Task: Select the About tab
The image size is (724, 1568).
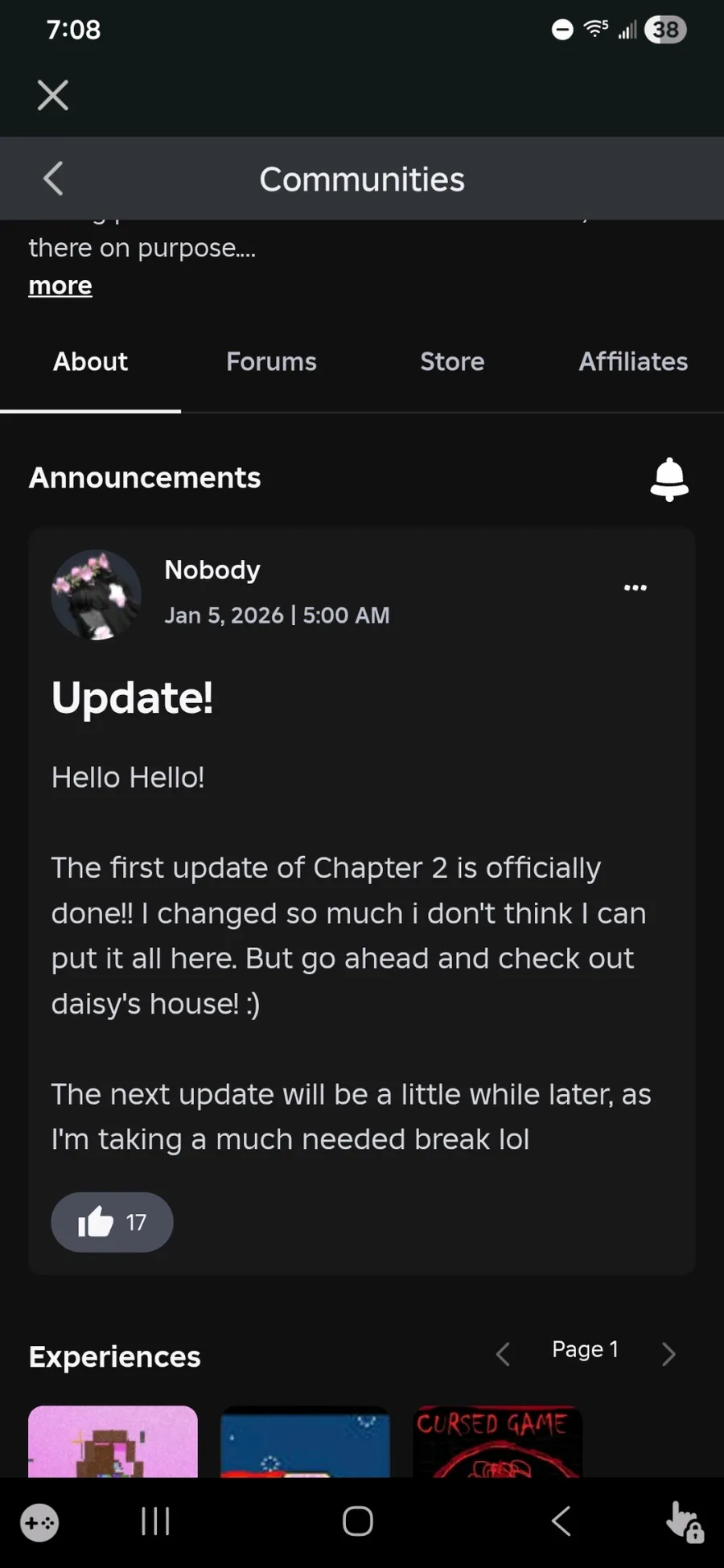Action: (x=90, y=362)
